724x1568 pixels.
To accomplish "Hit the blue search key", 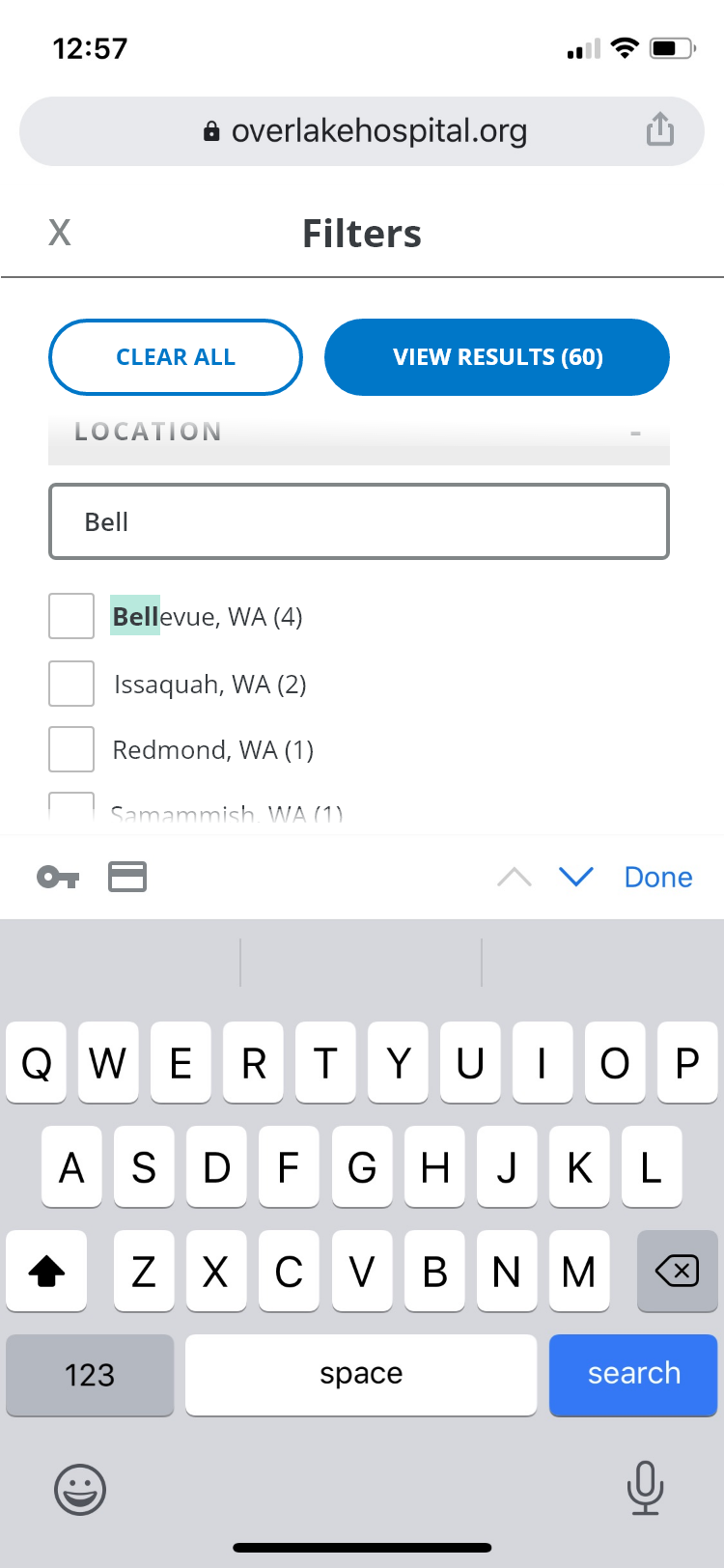I will (633, 1375).
